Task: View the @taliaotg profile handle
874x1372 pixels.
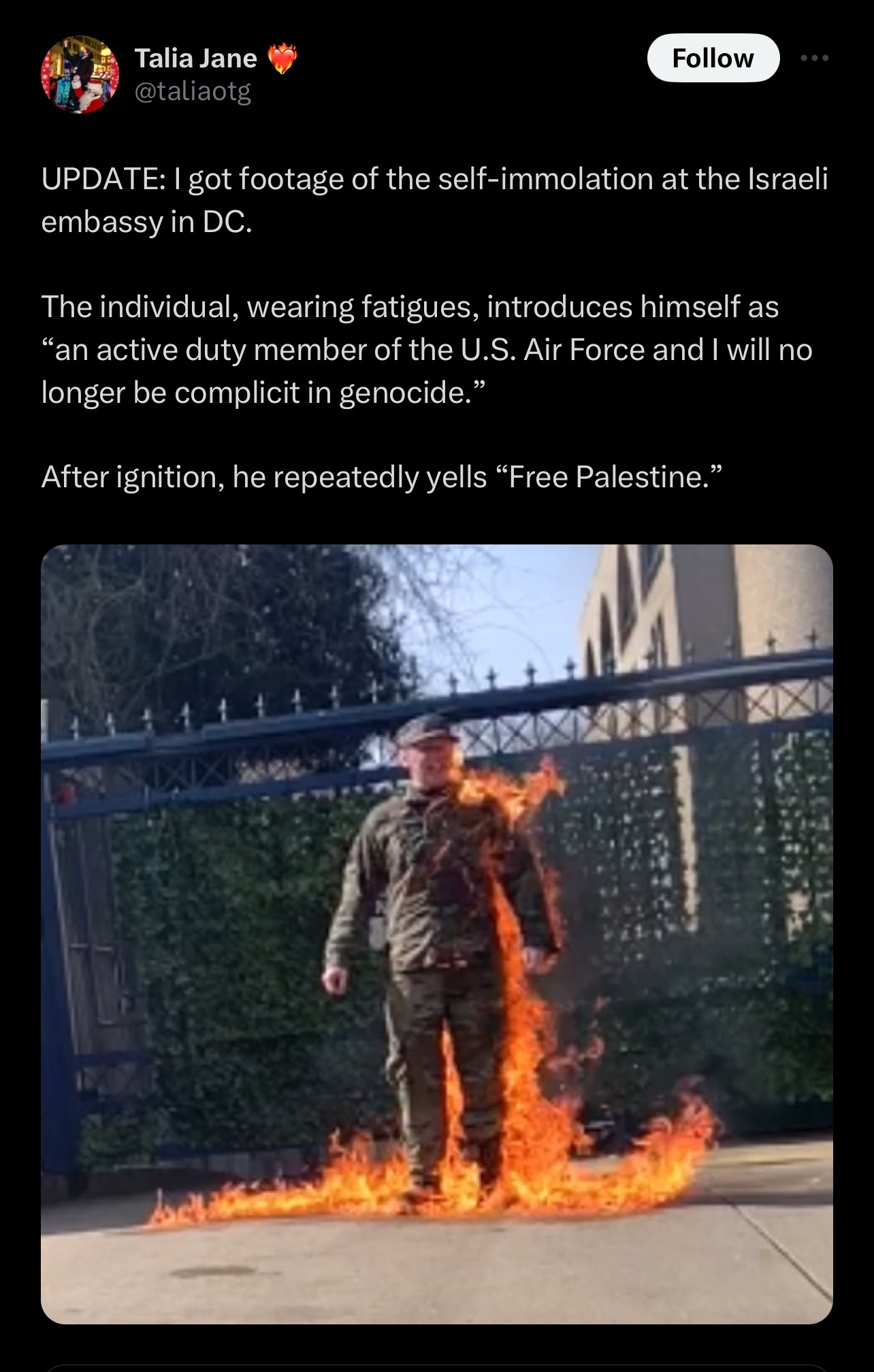Action: point(193,91)
